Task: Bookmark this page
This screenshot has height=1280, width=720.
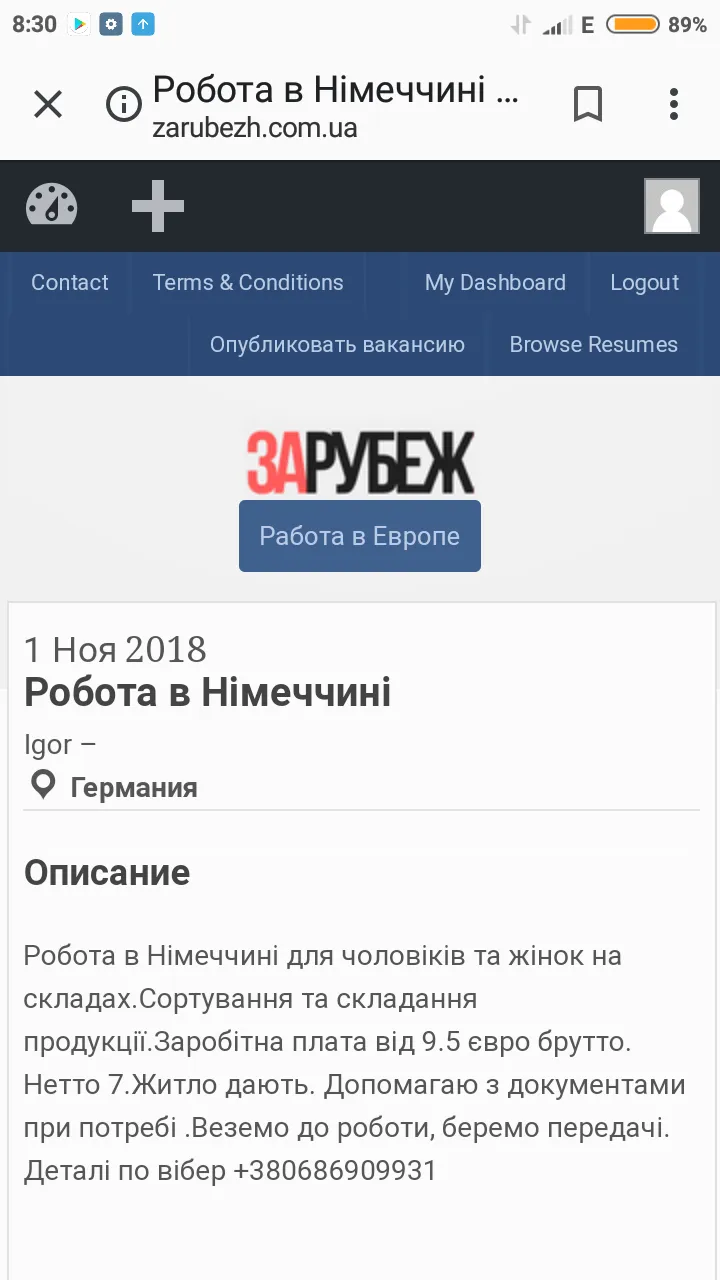Action: point(588,104)
